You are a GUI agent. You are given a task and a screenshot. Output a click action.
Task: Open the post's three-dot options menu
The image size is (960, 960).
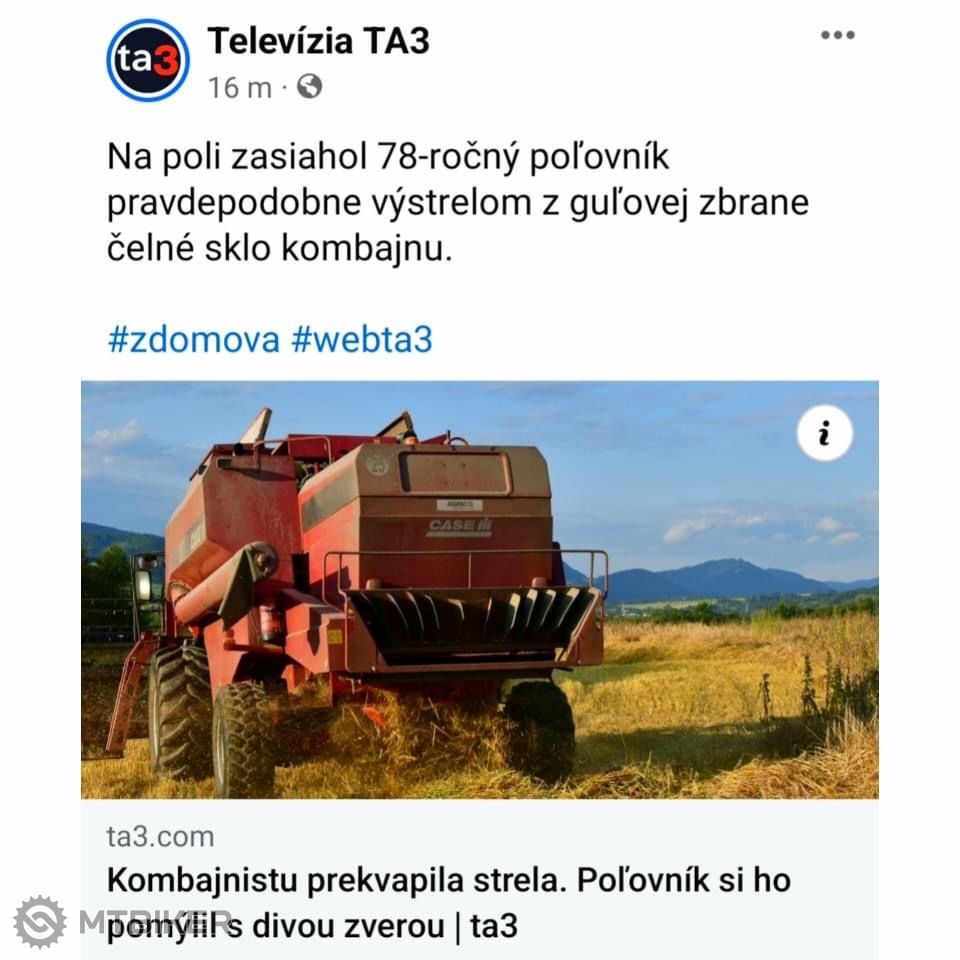coord(837,36)
